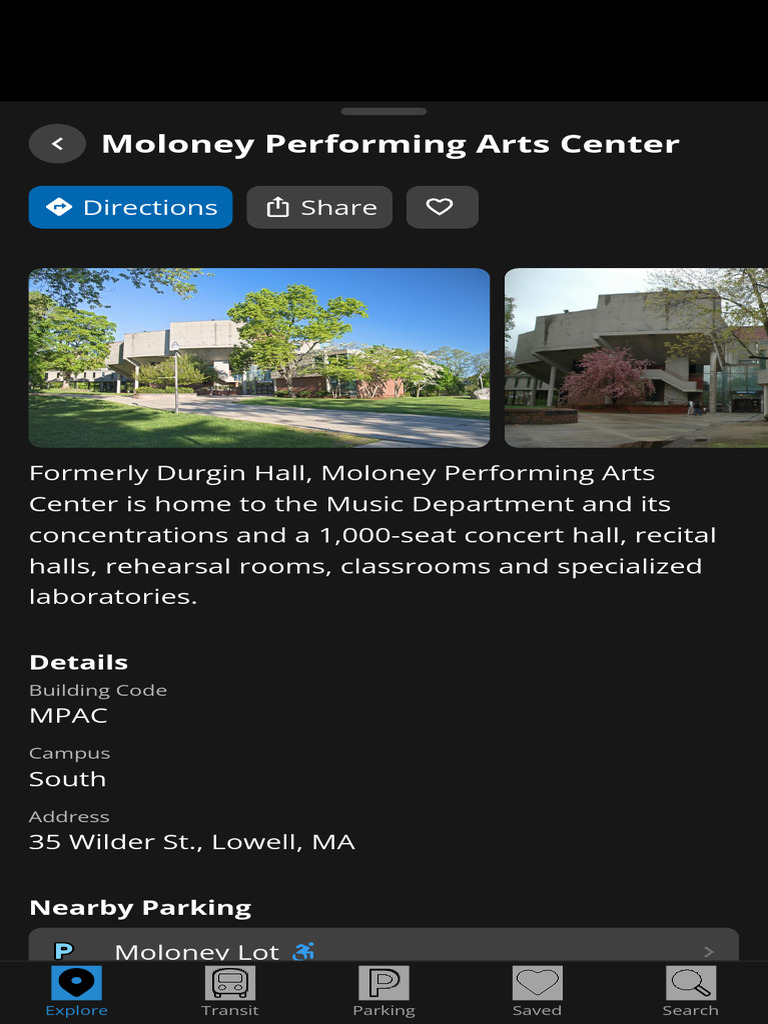Open the Parking tab

(x=384, y=991)
